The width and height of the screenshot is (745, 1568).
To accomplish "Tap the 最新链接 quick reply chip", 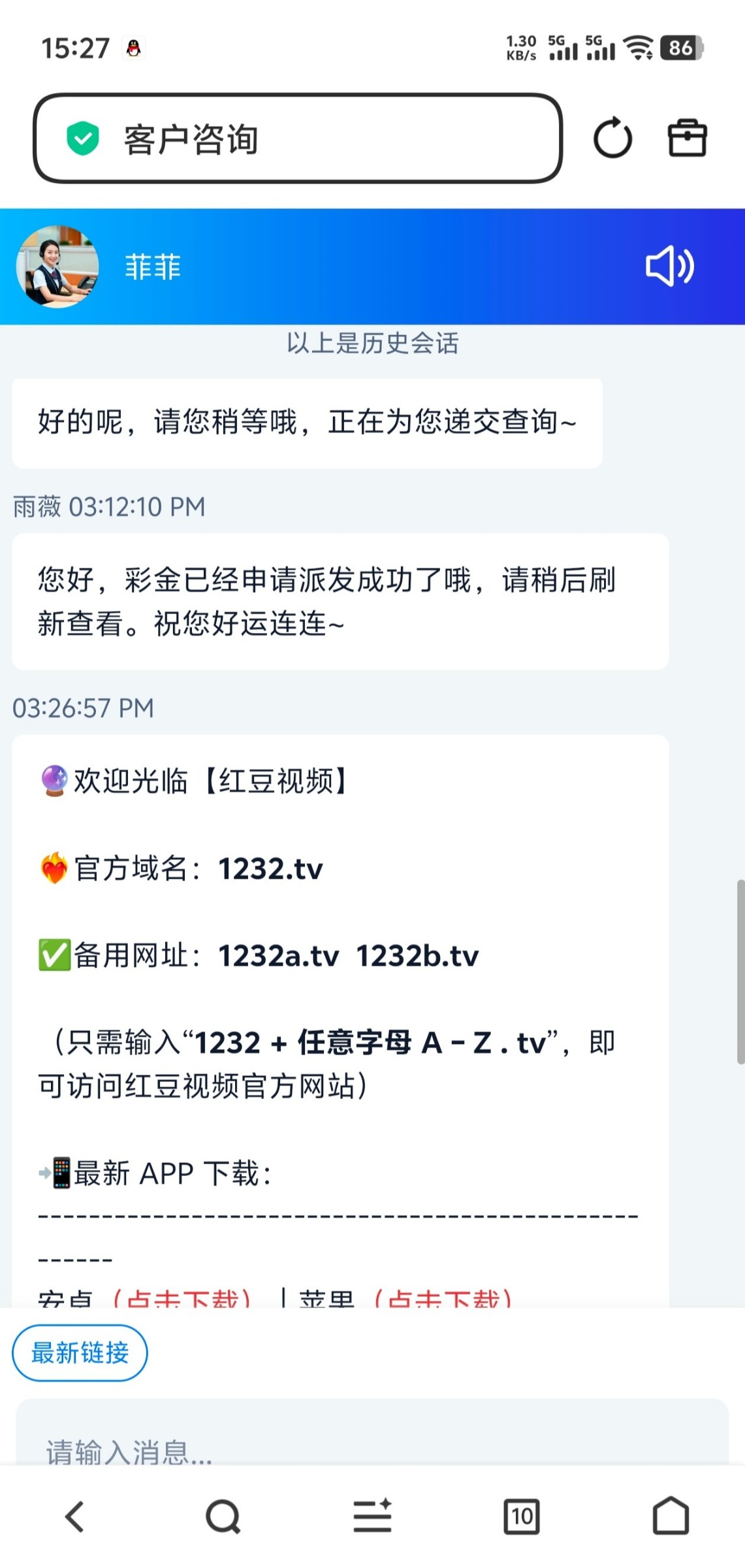I will coord(80,1352).
